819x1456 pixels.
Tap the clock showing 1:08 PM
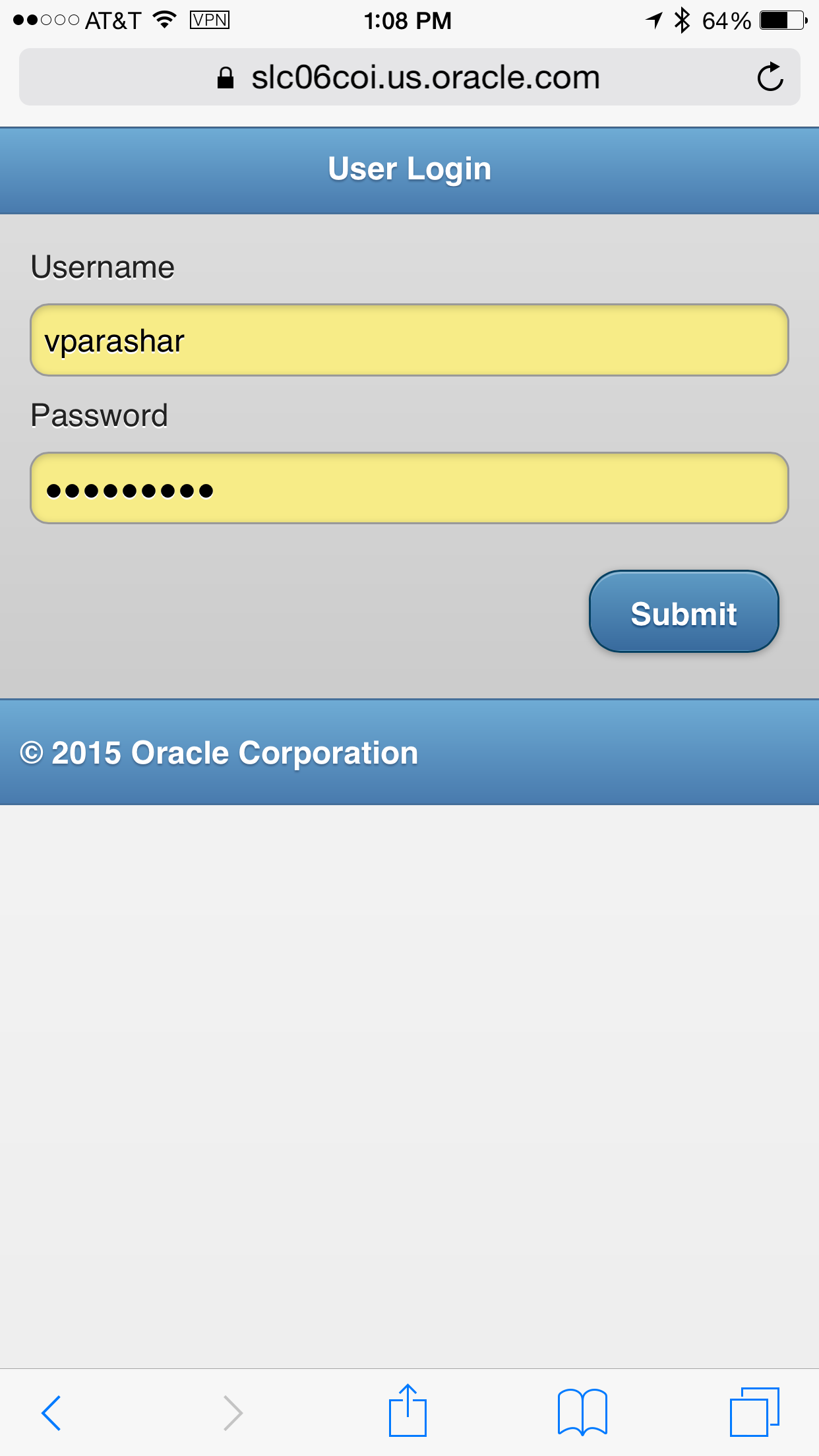coord(409,20)
